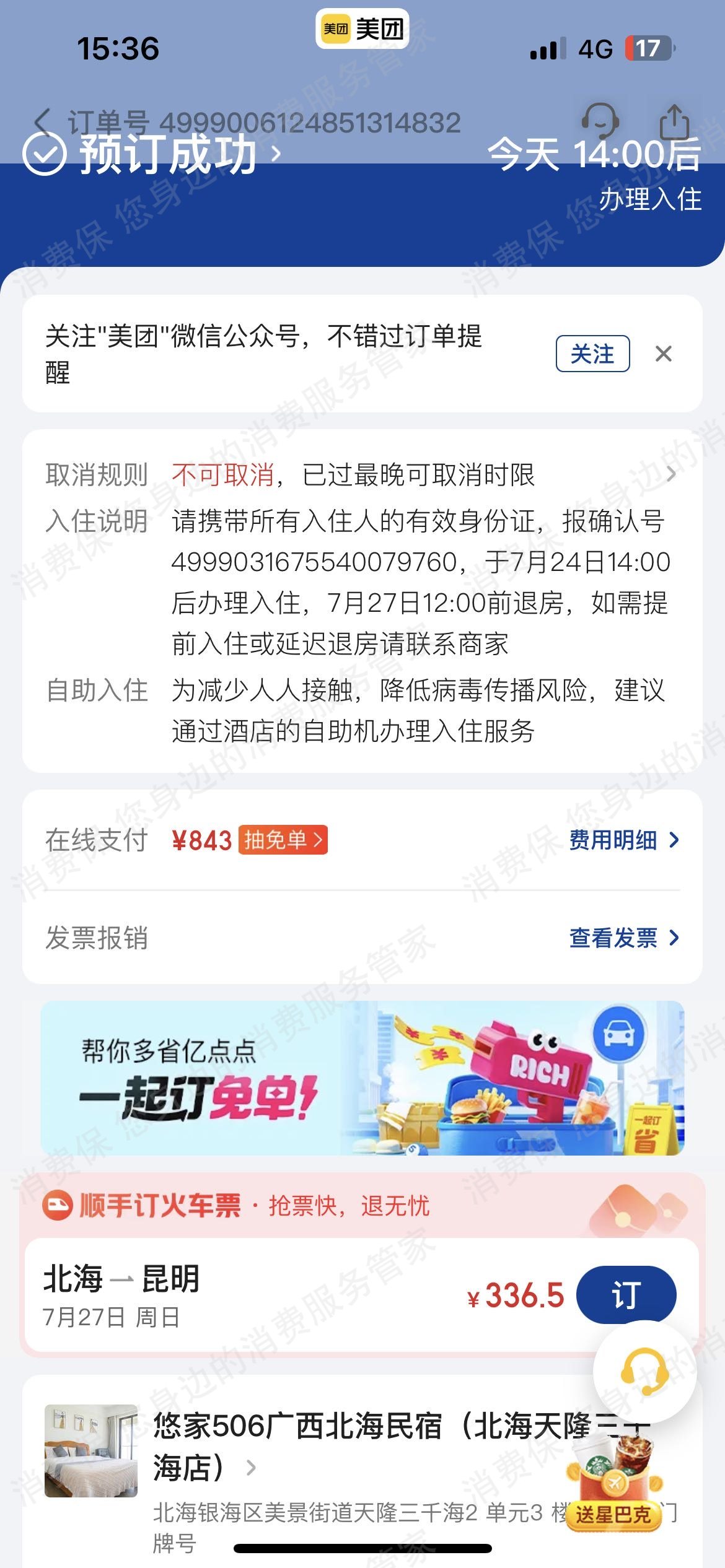Go back using the top-left arrow
The image size is (725, 1568).
pyautogui.click(x=42, y=122)
